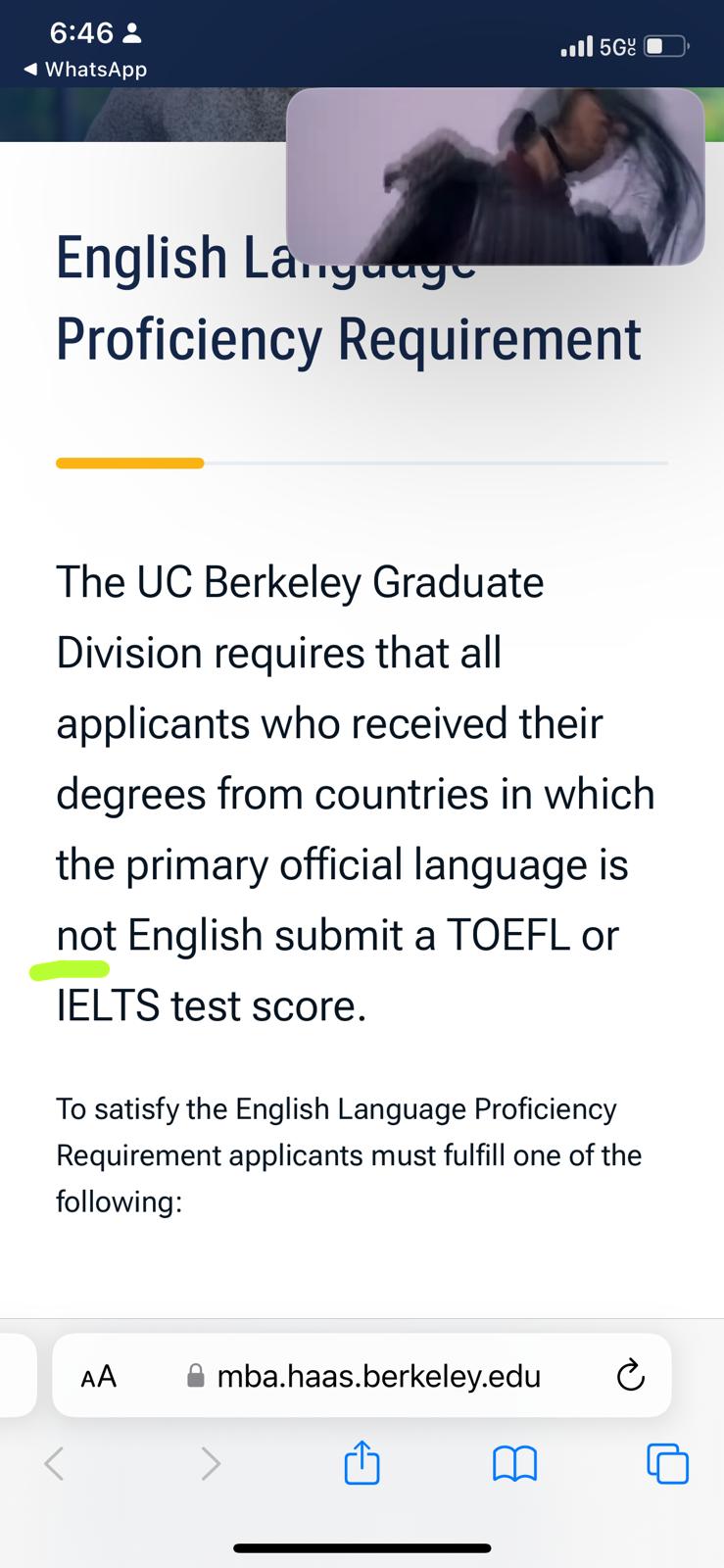The height and width of the screenshot is (1568, 724).
Task: Return to WhatsApp via the back link
Action: click(x=84, y=70)
